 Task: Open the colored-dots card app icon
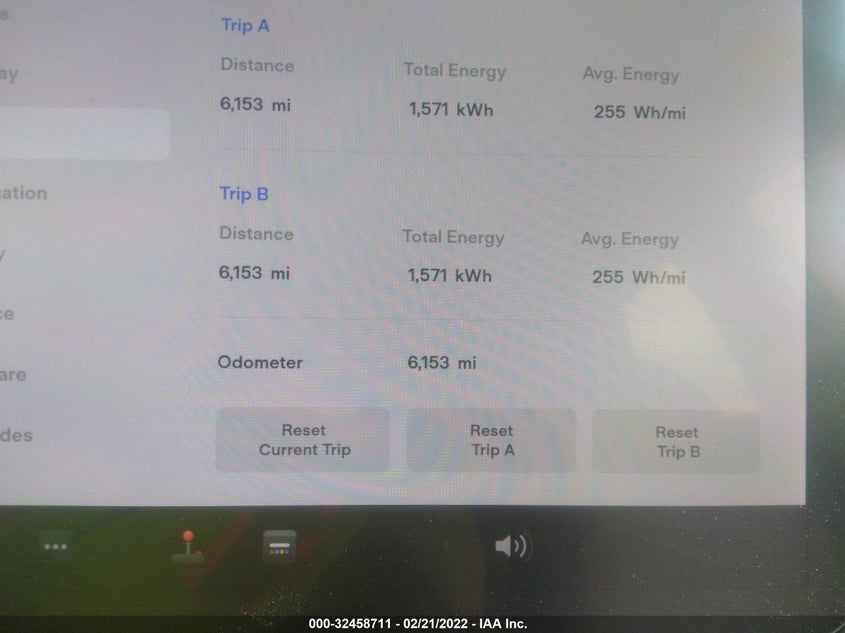(279, 546)
